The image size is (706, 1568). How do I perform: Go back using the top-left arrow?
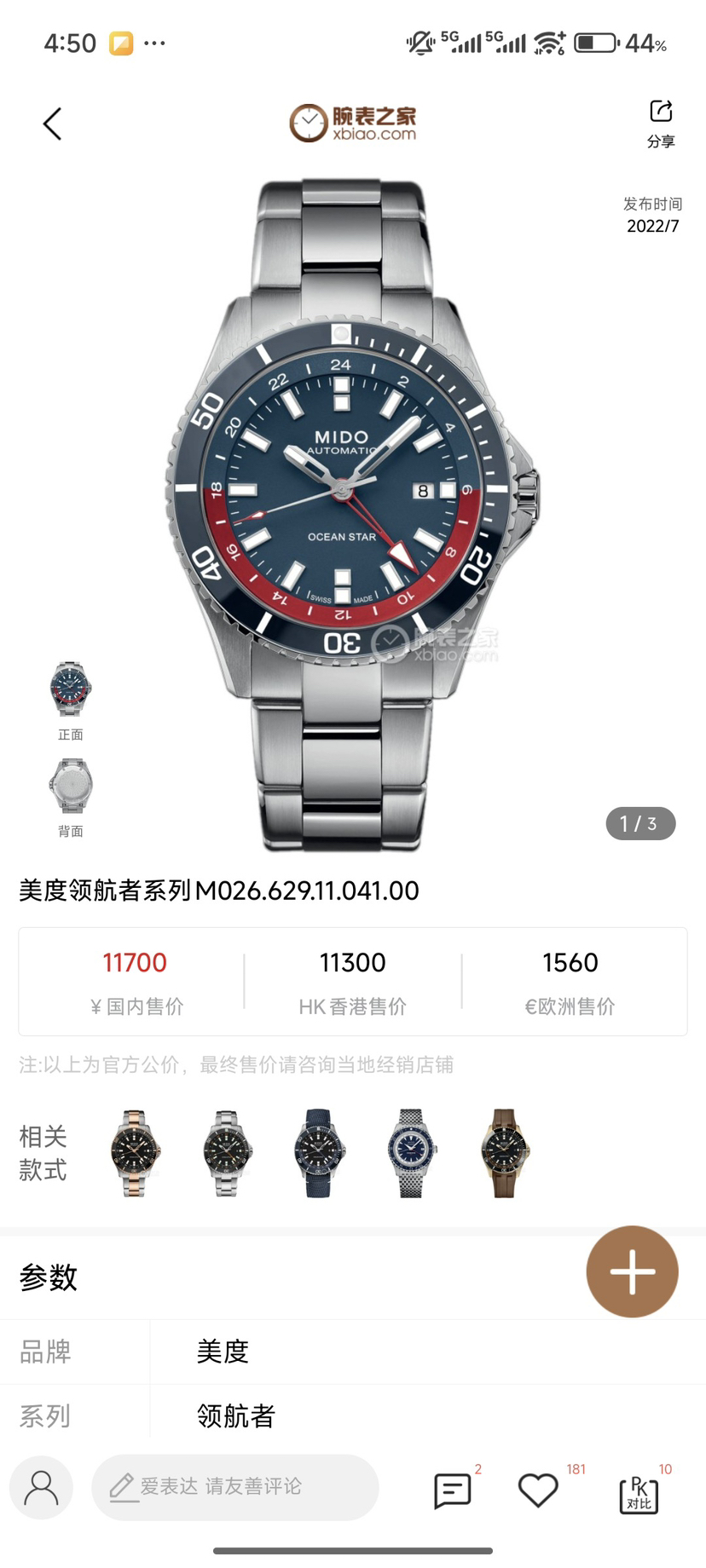click(x=53, y=124)
